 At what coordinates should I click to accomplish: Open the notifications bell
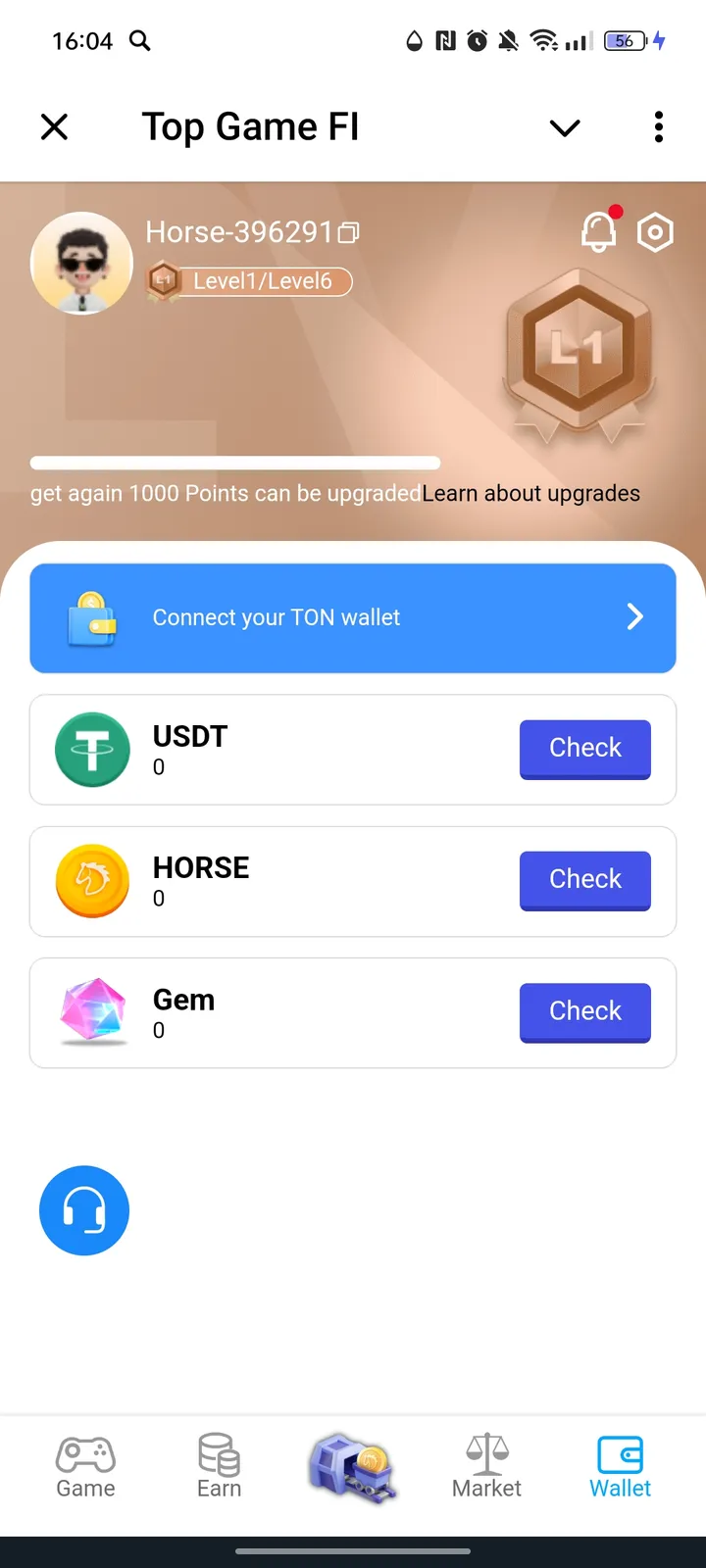pyautogui.click(x=599, y=232)
